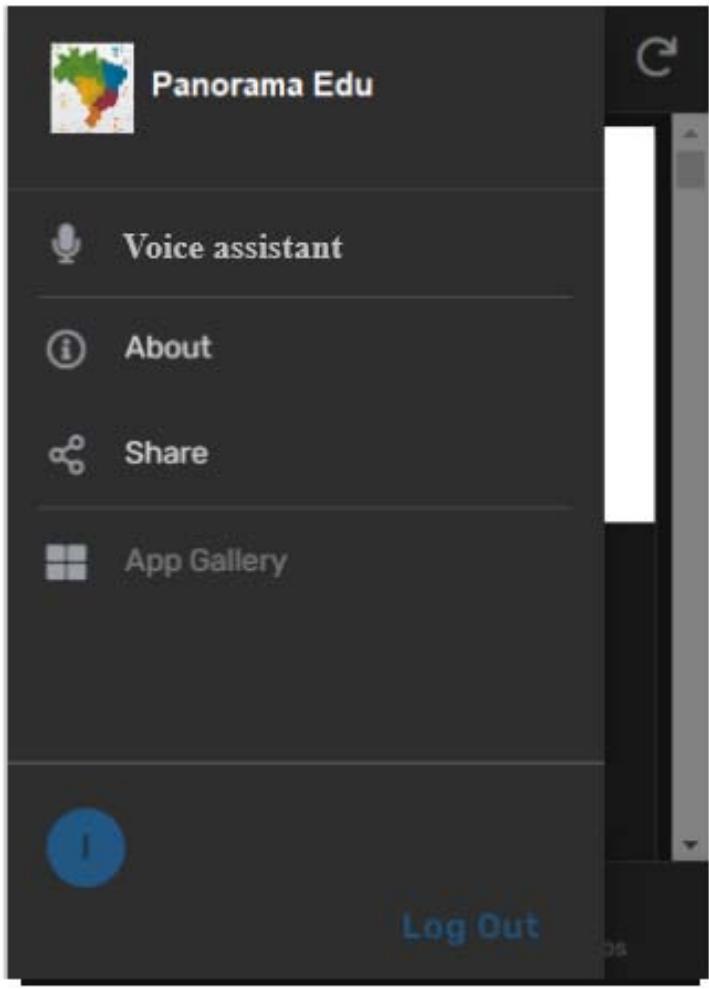Open the user profile avatar
The height and width of the screenshot is (989, 709).
tap(86, 848)
